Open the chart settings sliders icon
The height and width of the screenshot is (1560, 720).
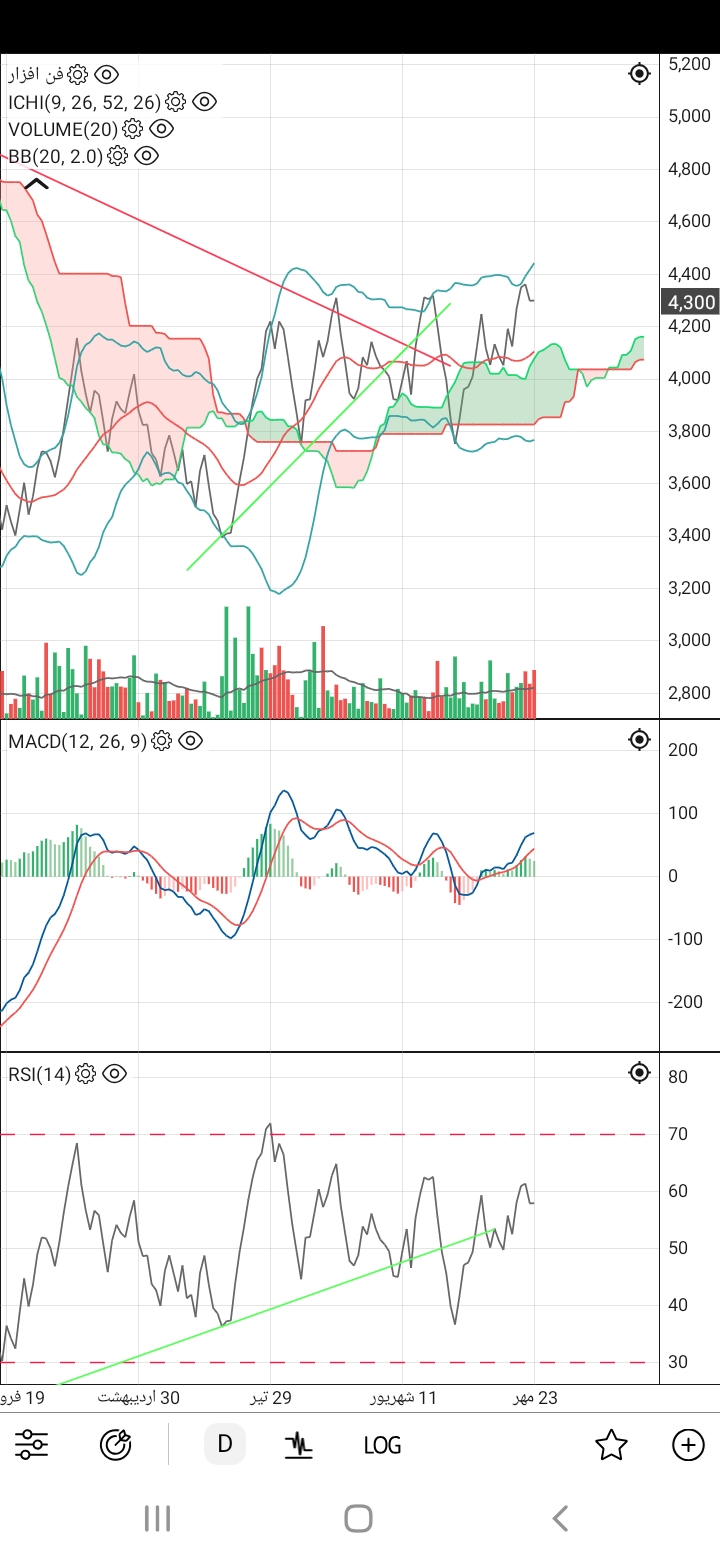(32, 1444)
